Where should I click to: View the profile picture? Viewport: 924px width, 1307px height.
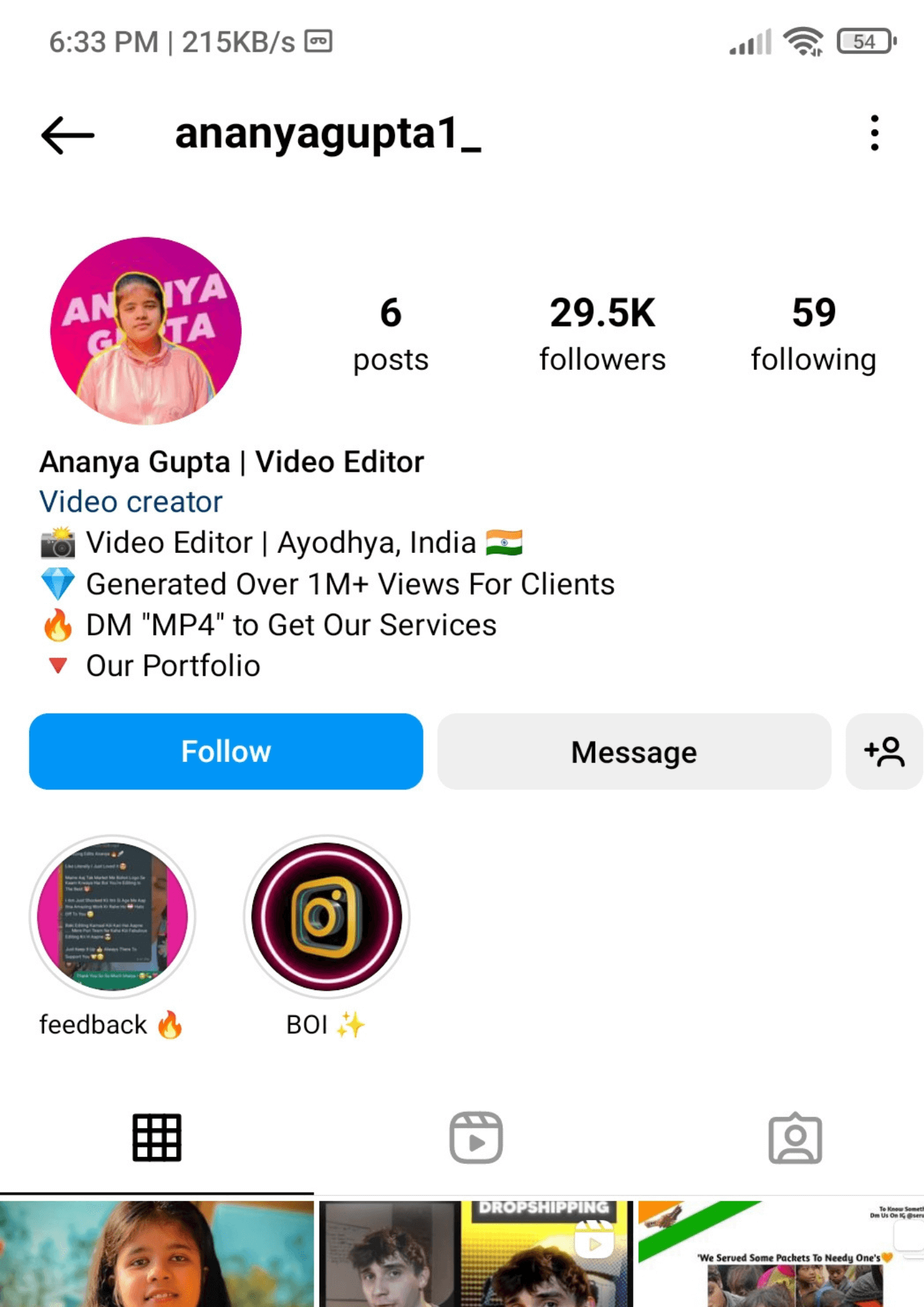pyautogui.click(x=146, y=331)
